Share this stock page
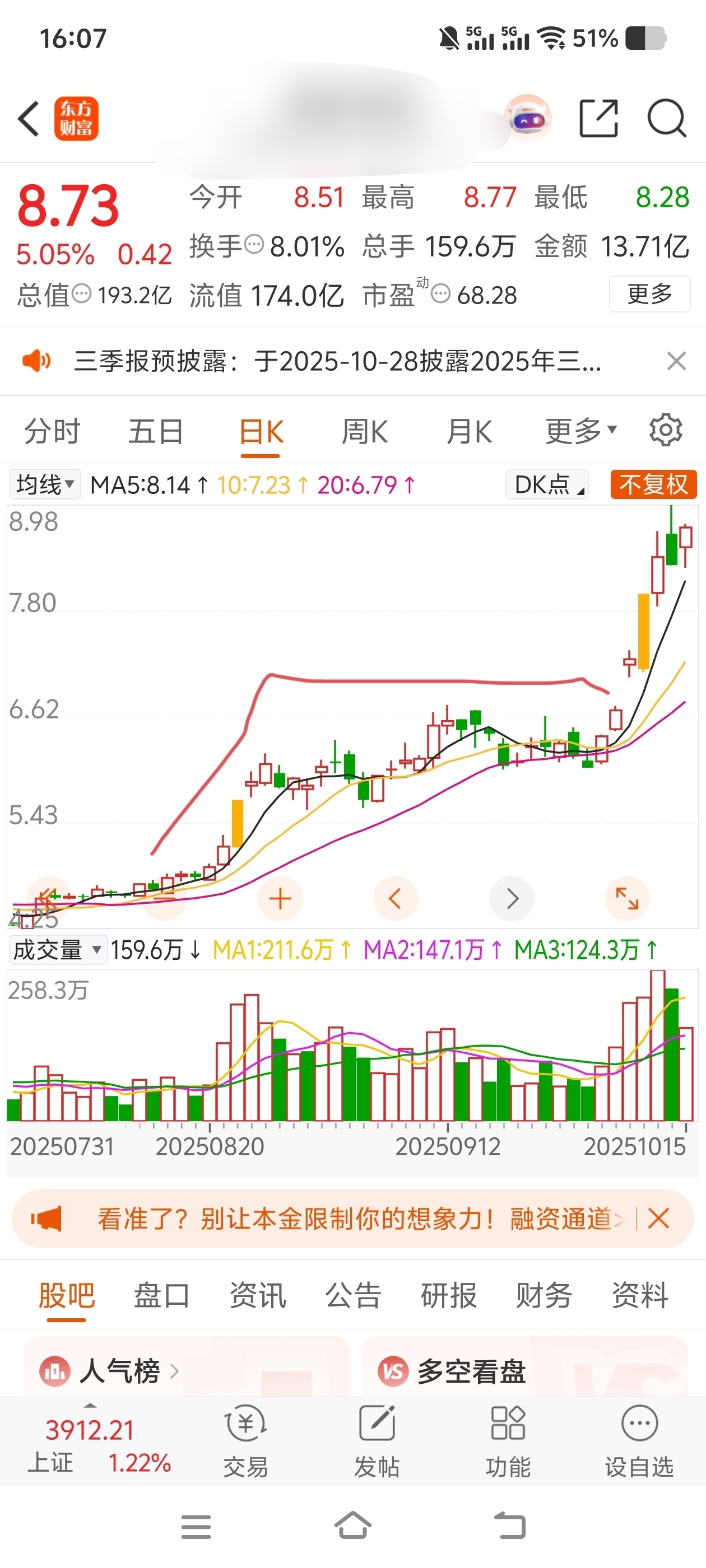Screen dimensions: 706x1568 (597, 119)
